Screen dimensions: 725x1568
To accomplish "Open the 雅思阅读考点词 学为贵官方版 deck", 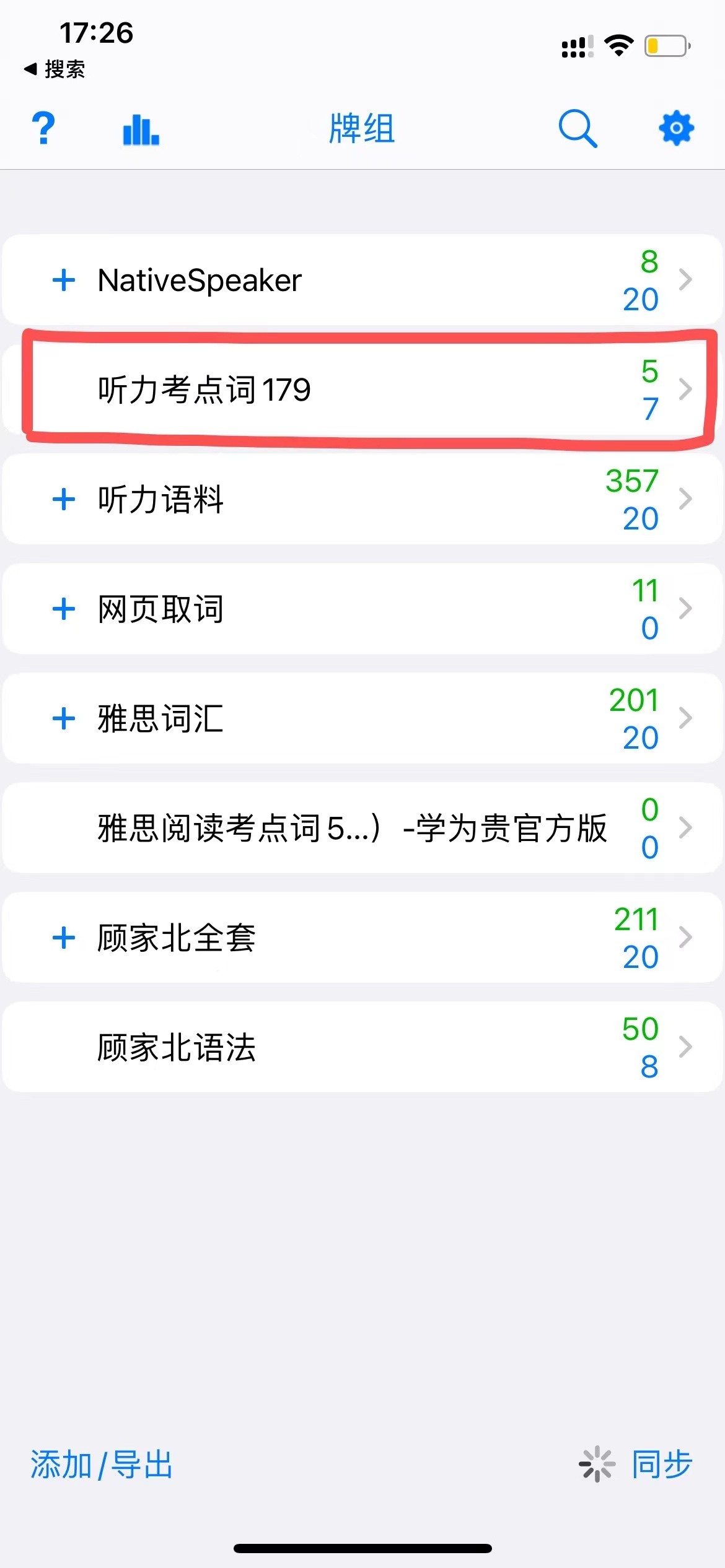I will (x=362, y=828).
